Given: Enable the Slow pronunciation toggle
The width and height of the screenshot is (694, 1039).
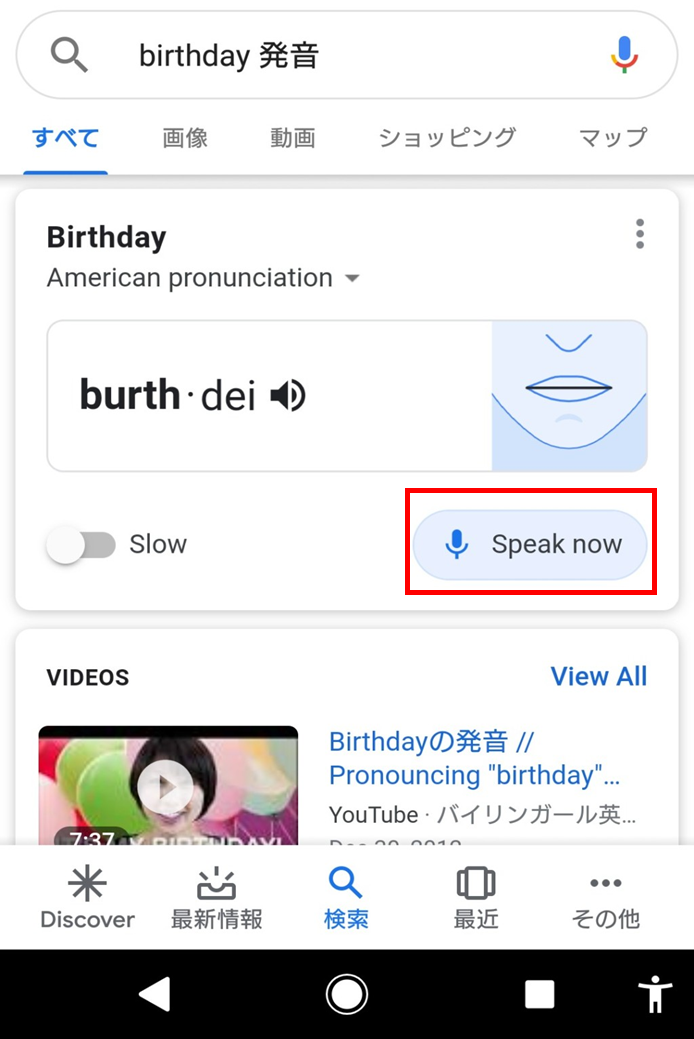Looking at the screenshot, I should tap(82, 545).
